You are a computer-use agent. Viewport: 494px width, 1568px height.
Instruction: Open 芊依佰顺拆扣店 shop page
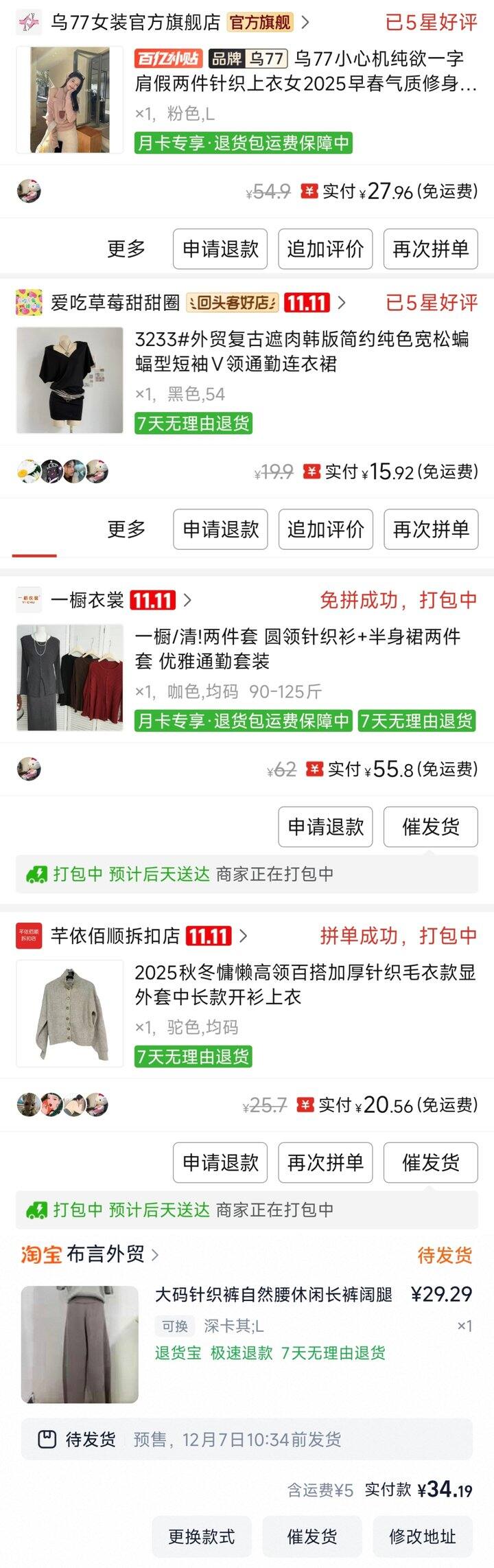coord(115,936)
